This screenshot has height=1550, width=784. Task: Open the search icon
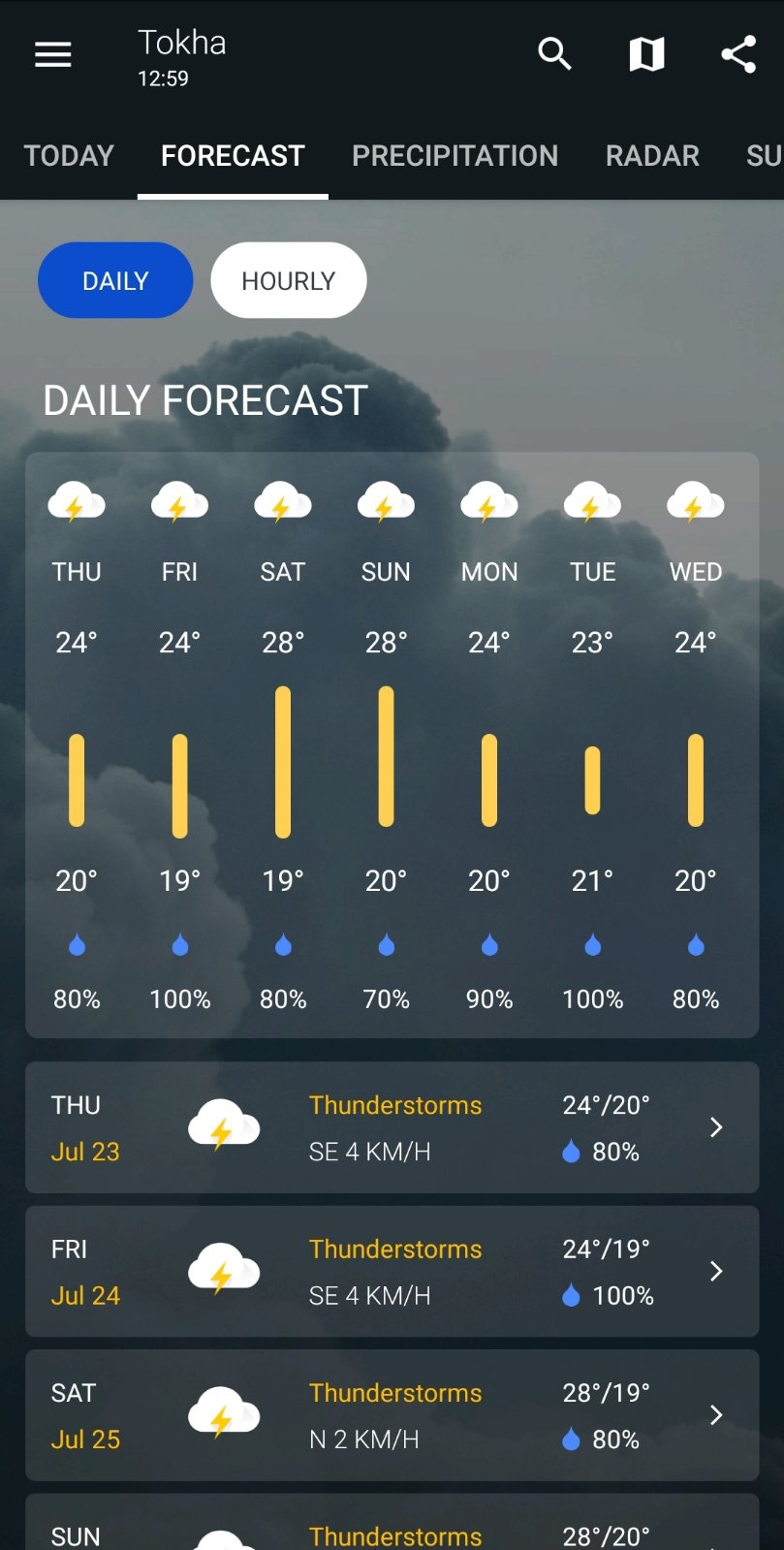click(555, 54)
